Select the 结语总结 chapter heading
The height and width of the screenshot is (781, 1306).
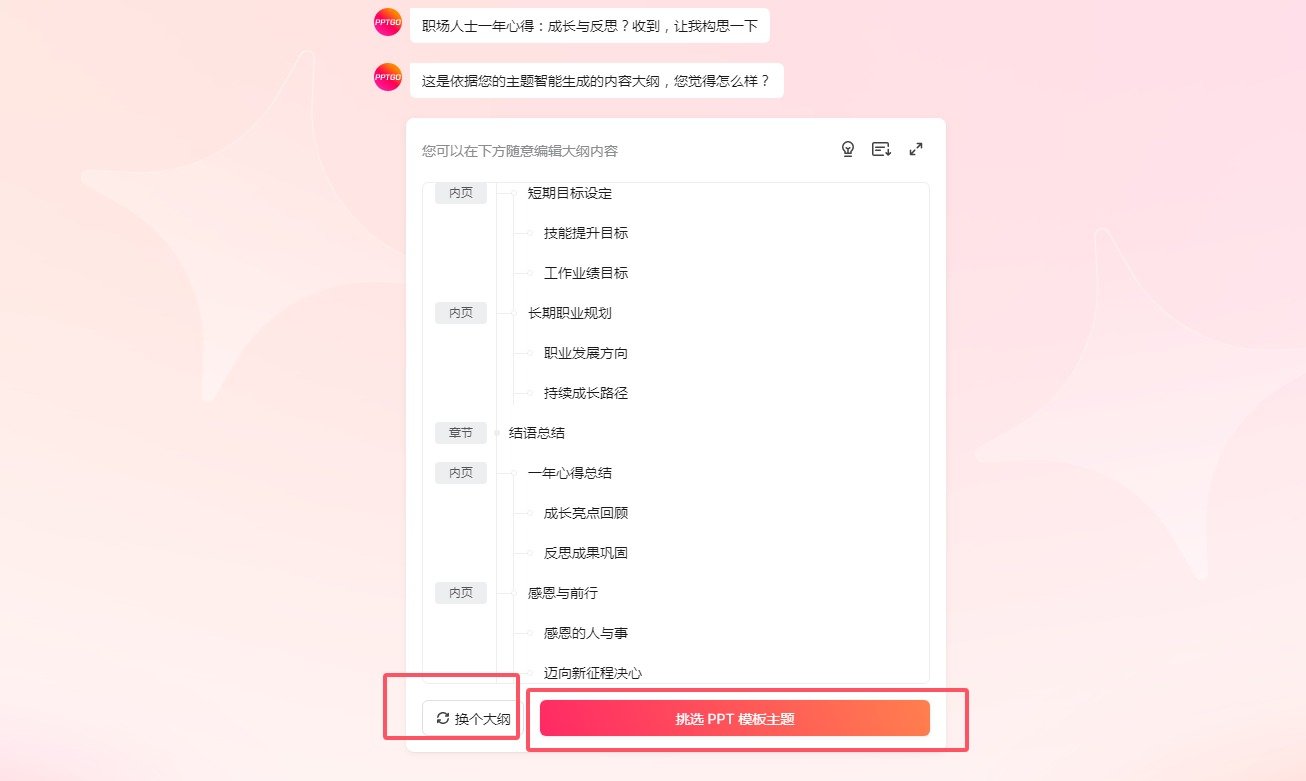[537, 433]
